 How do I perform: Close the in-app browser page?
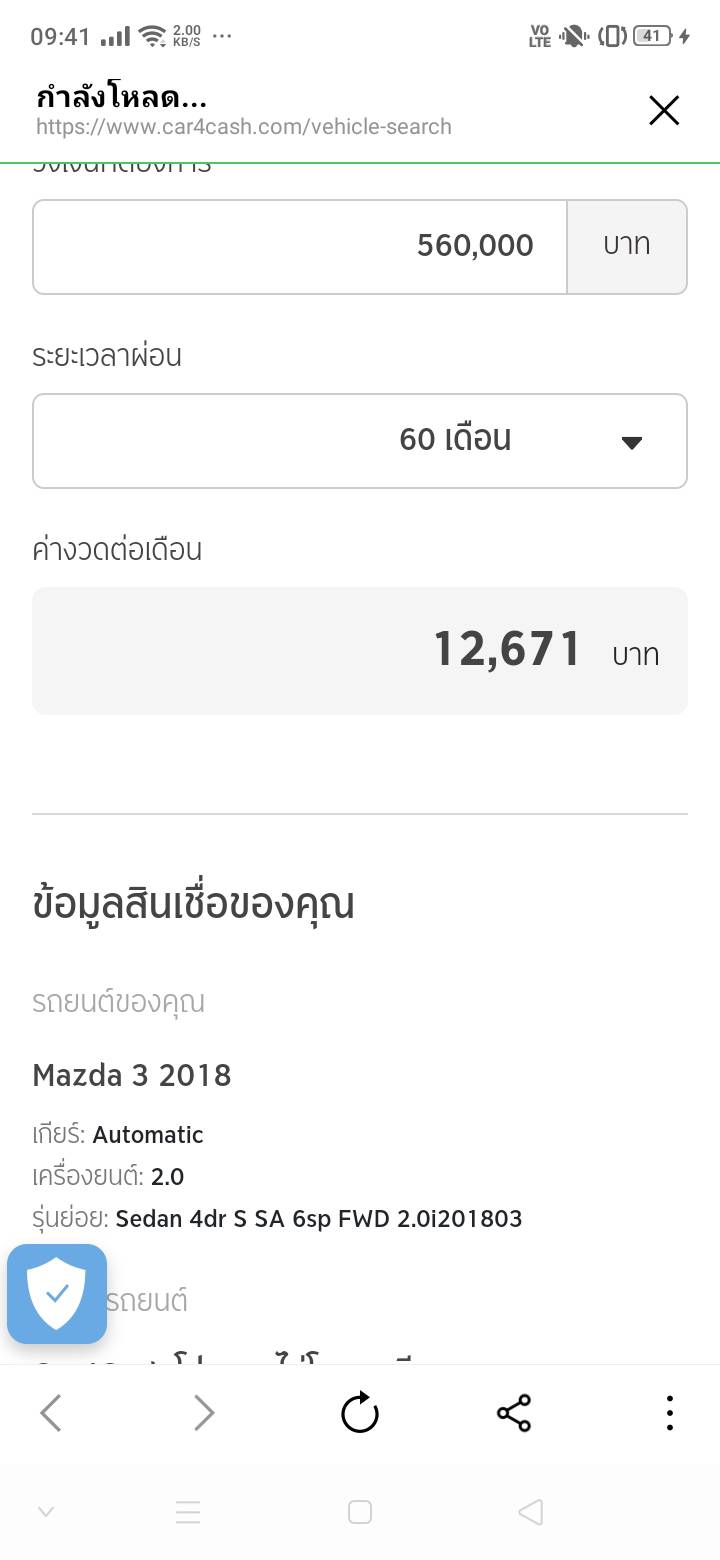664,111
